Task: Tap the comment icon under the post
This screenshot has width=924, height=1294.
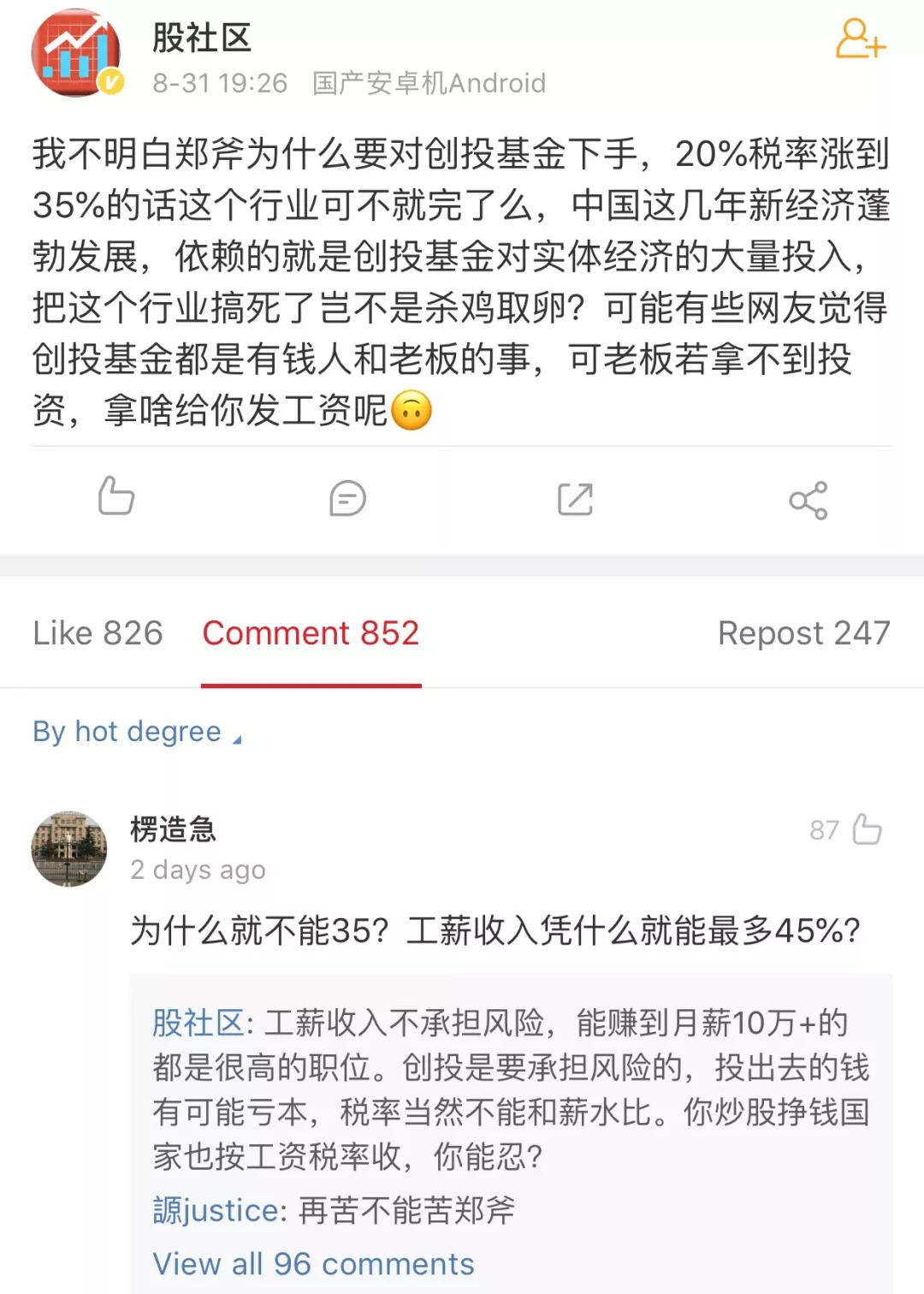Action: click(x=347, y=498)
